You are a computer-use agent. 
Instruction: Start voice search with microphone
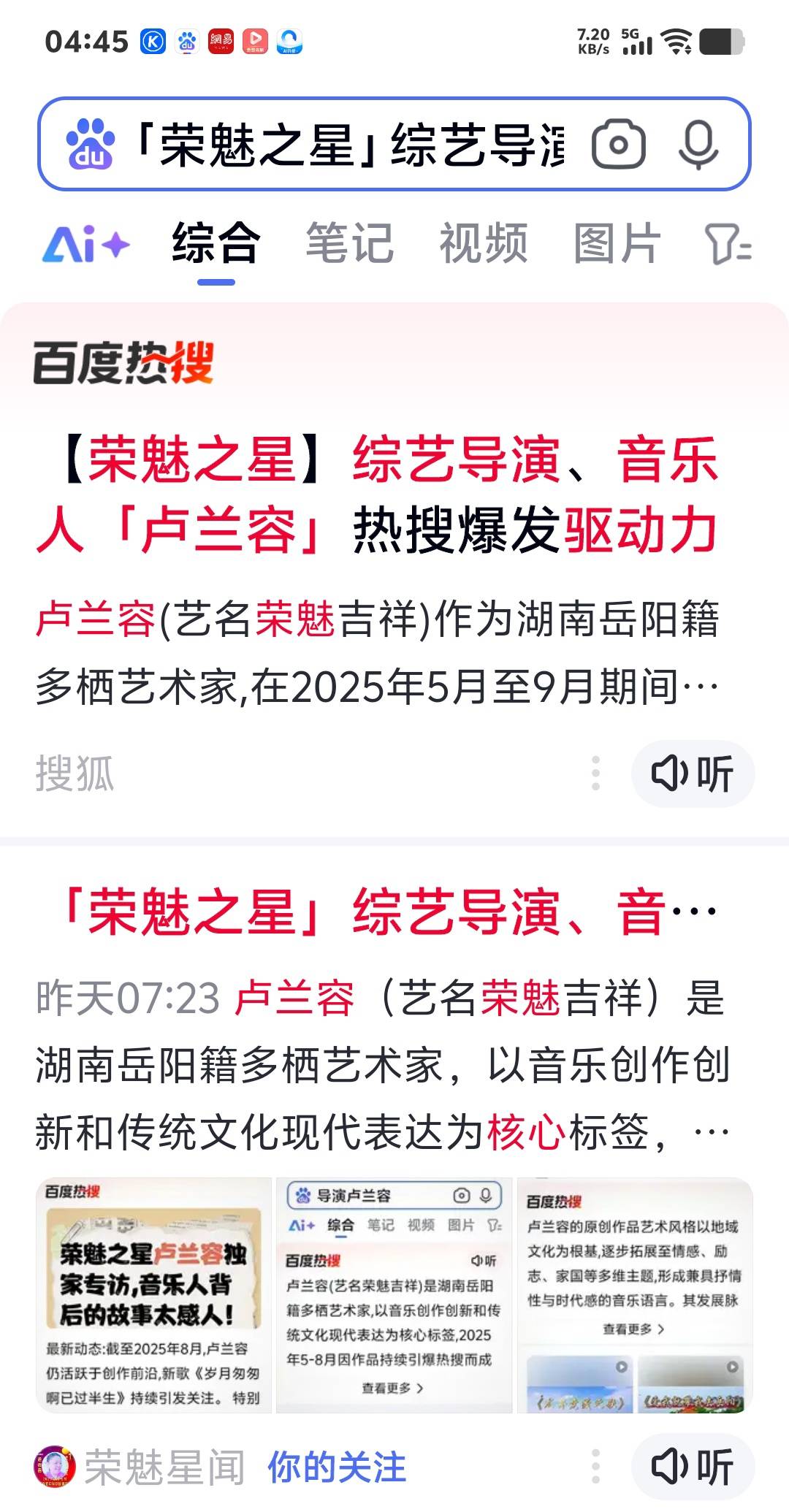(698, 144)
